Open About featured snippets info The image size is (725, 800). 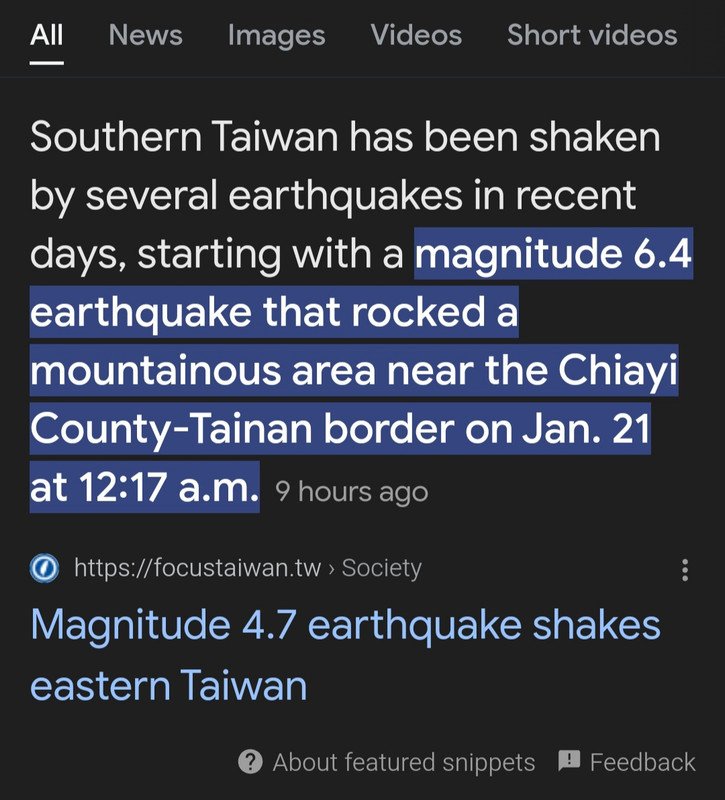[x=388, y=762]
